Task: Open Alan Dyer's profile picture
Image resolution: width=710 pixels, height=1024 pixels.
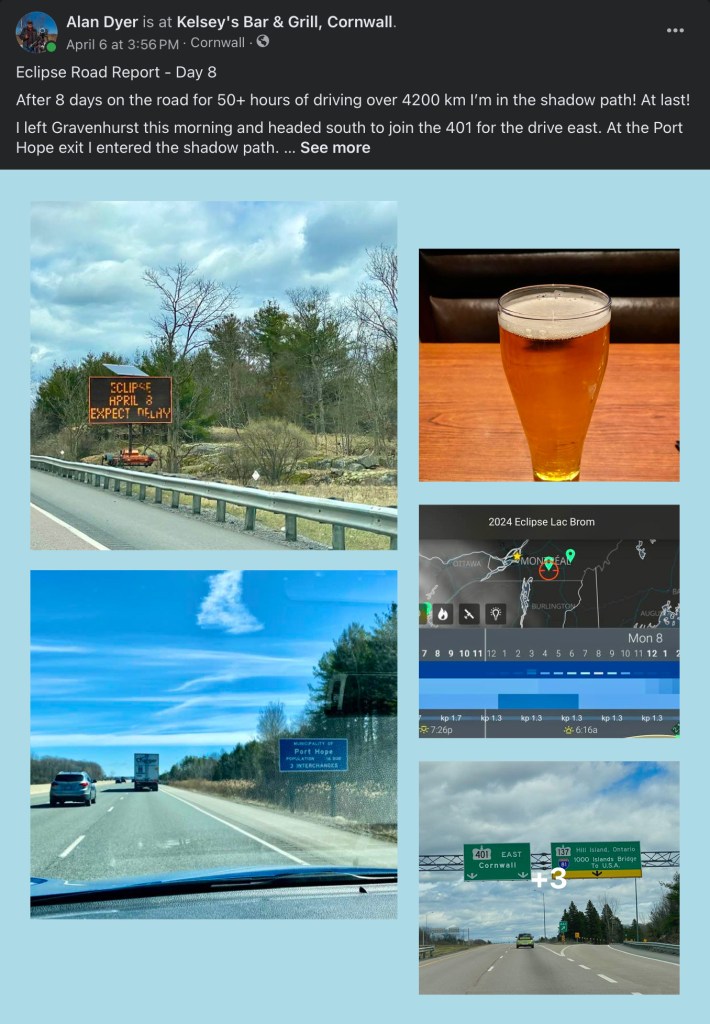Action: (x=36, y=33)
